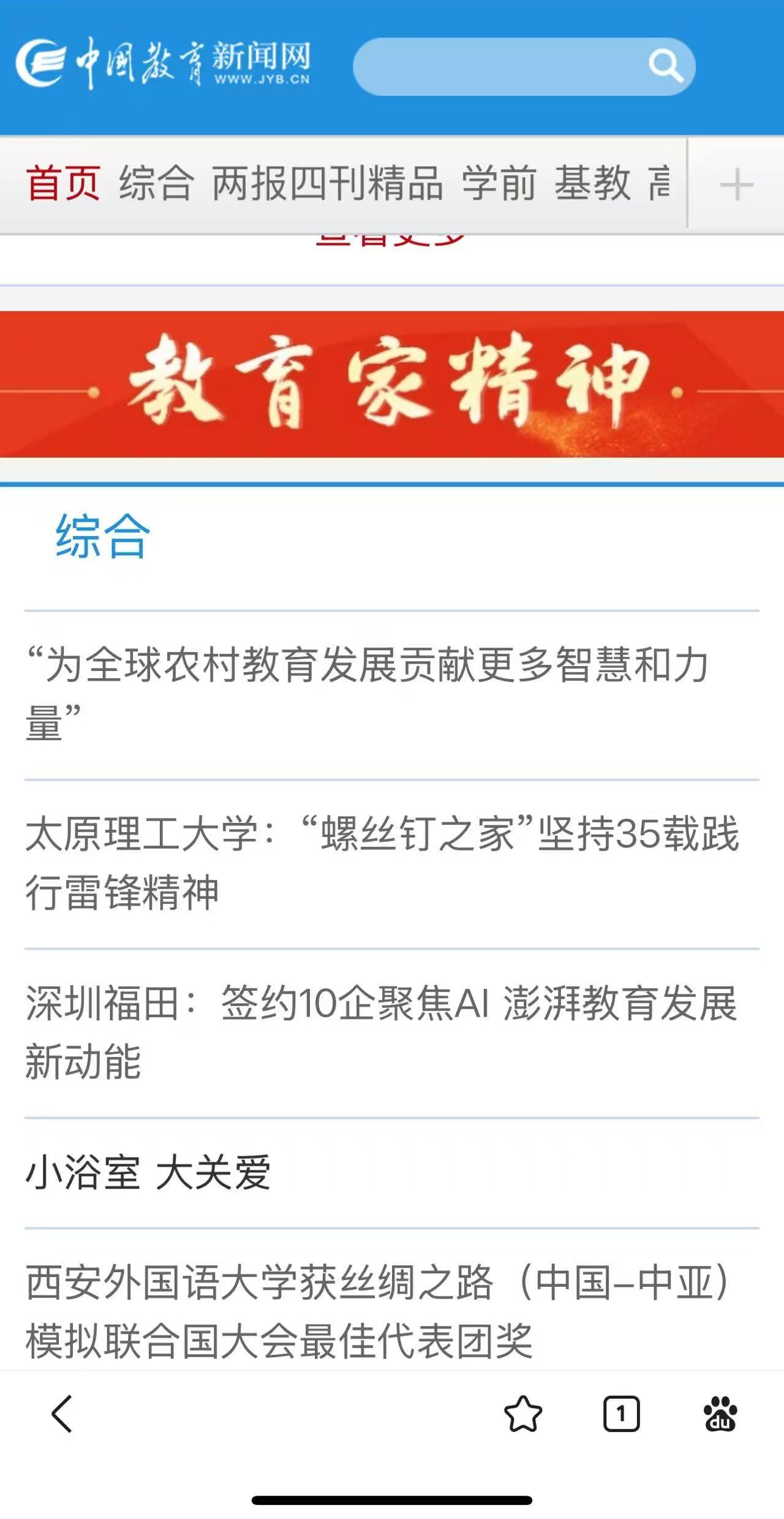Bookmark this page with star icon

[522, 1414]
